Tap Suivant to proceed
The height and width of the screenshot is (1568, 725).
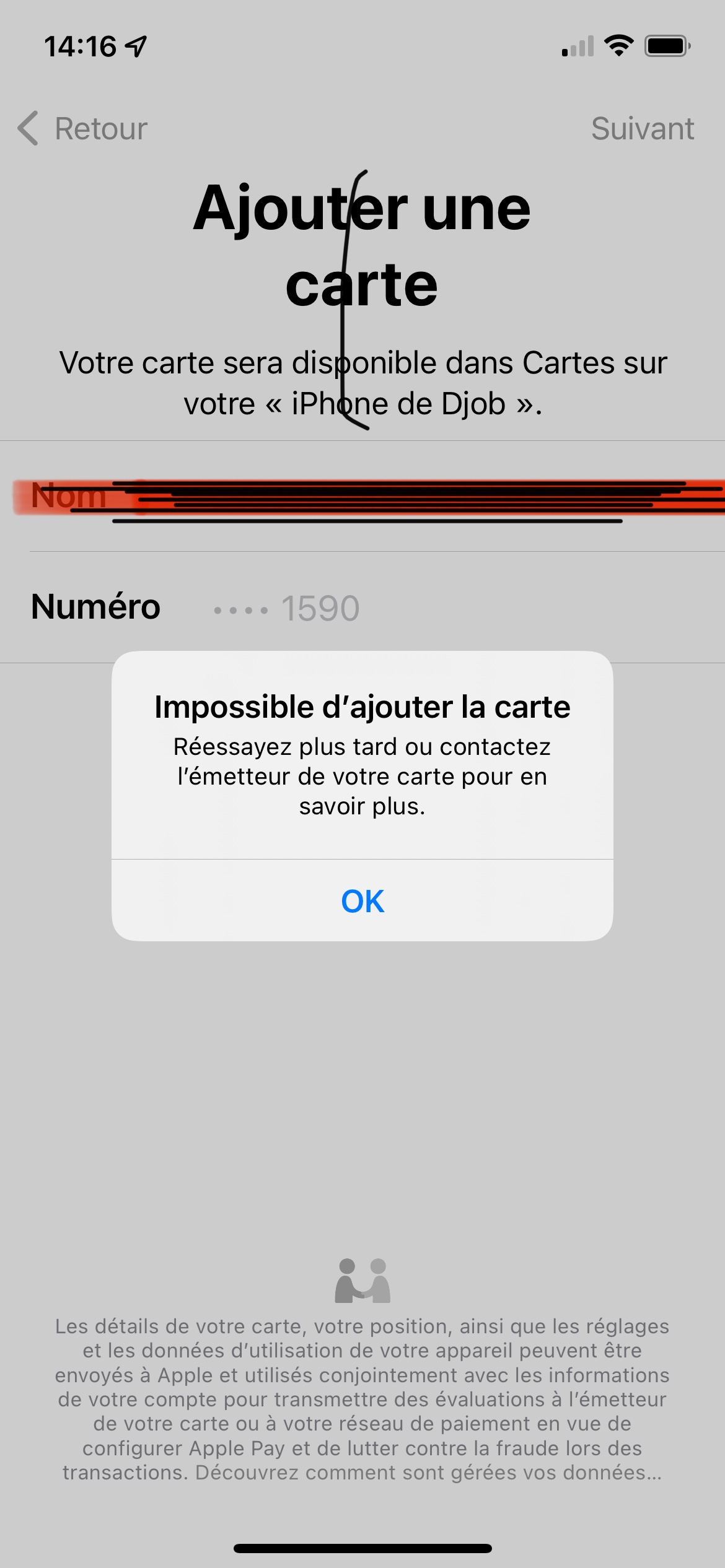pyautogui.click(x=642, y=128)
